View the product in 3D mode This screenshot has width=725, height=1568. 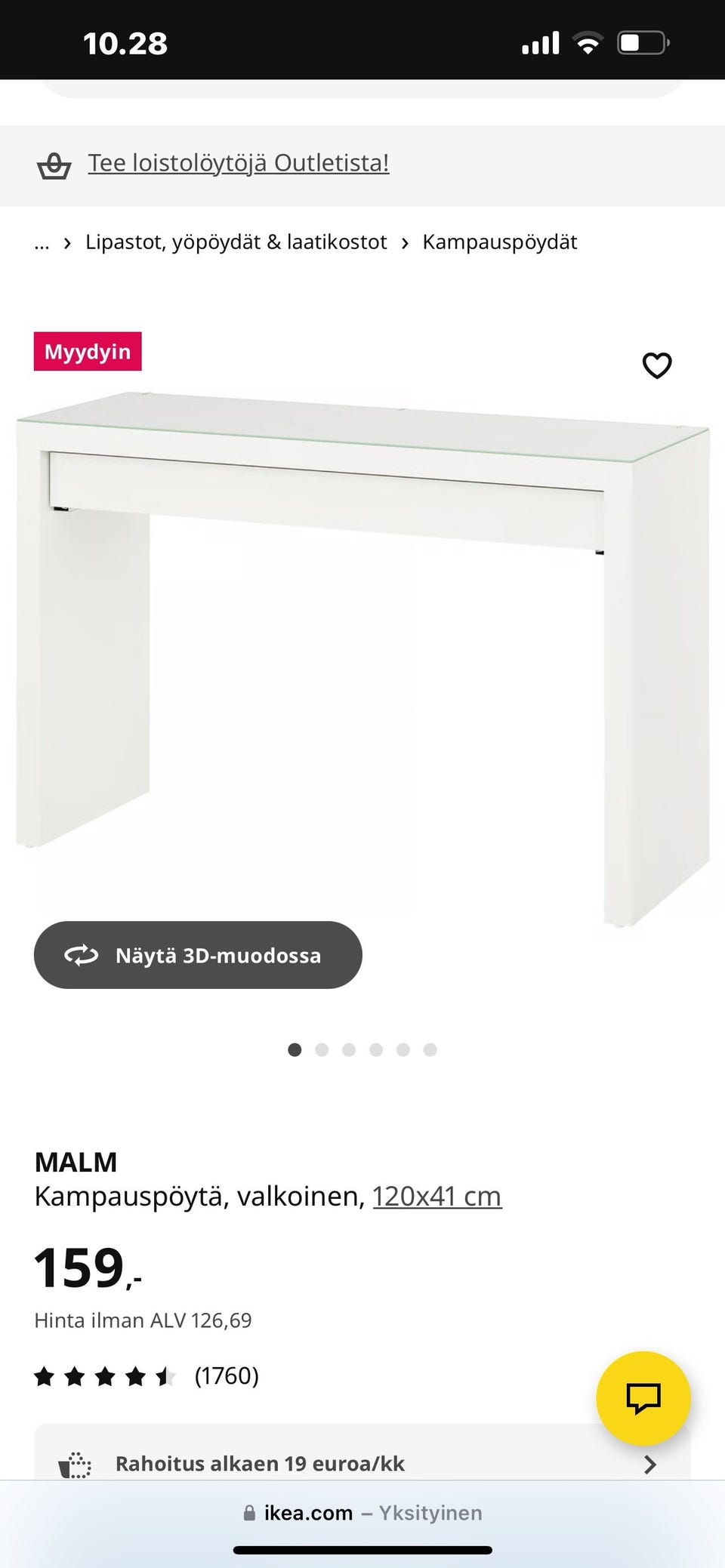click(x=198, y=955)
